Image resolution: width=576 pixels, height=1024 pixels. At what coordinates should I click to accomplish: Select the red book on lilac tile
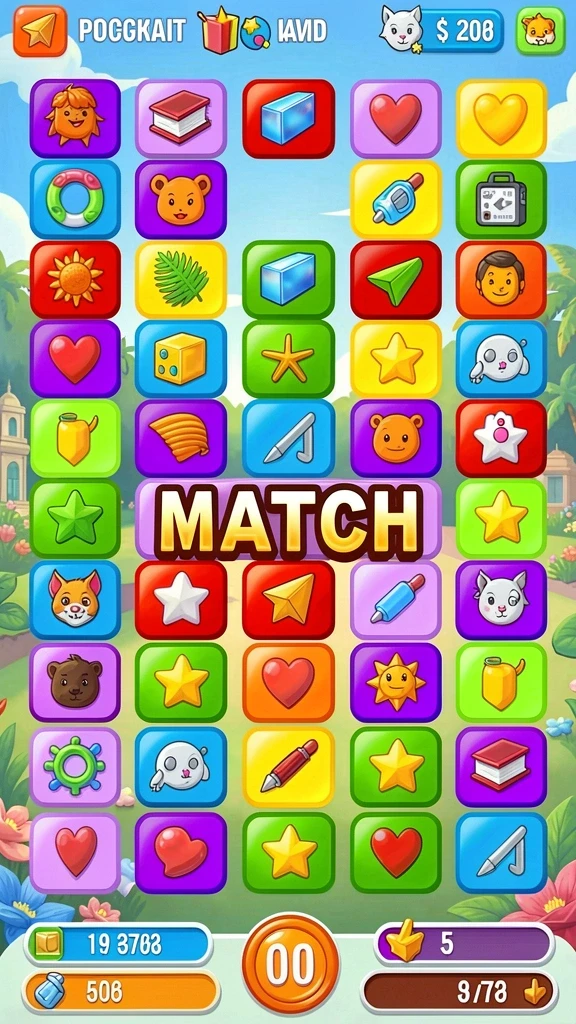point(181,118)
